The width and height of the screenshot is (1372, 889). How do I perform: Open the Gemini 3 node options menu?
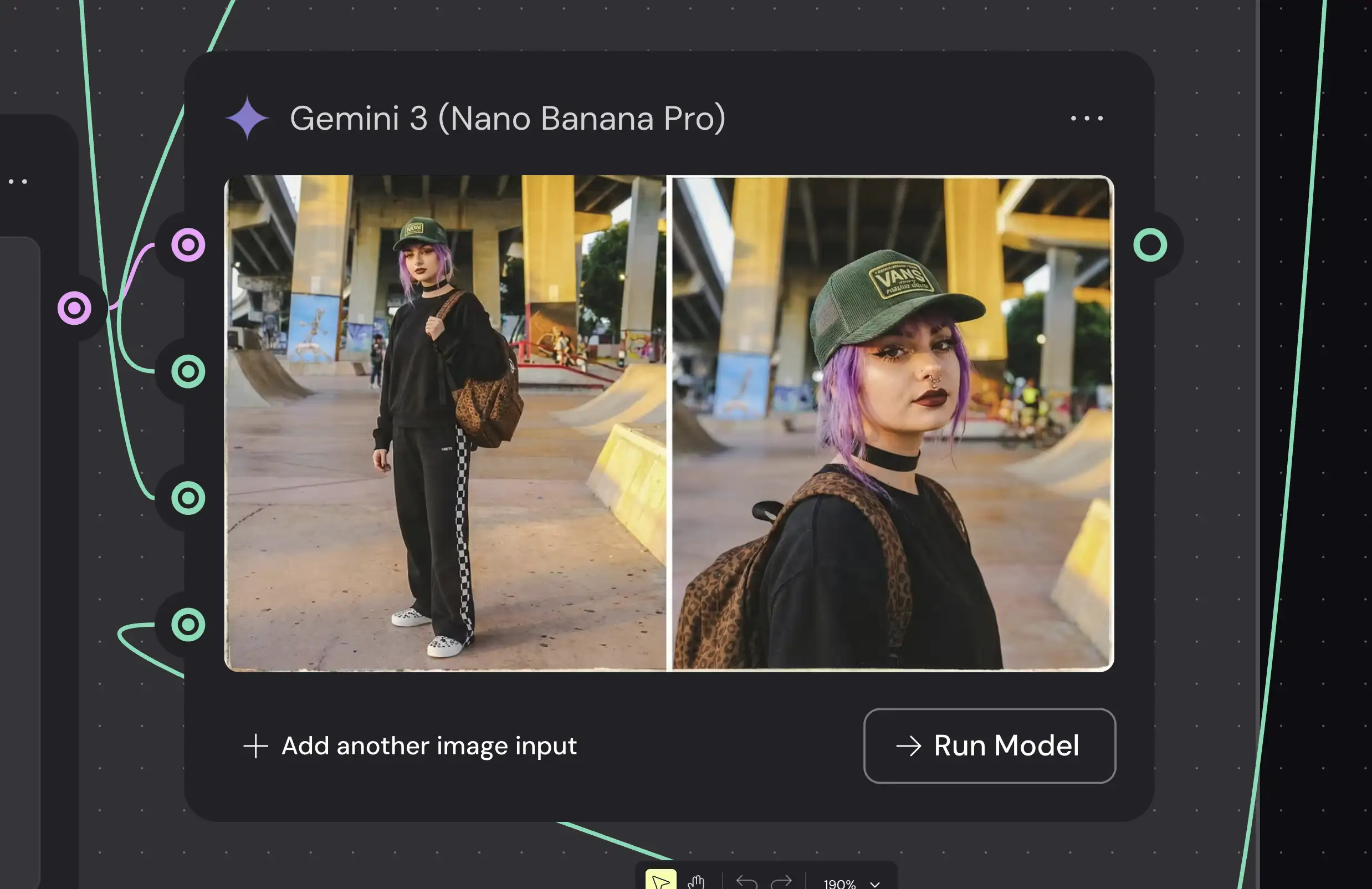(x=1087, y=118)
